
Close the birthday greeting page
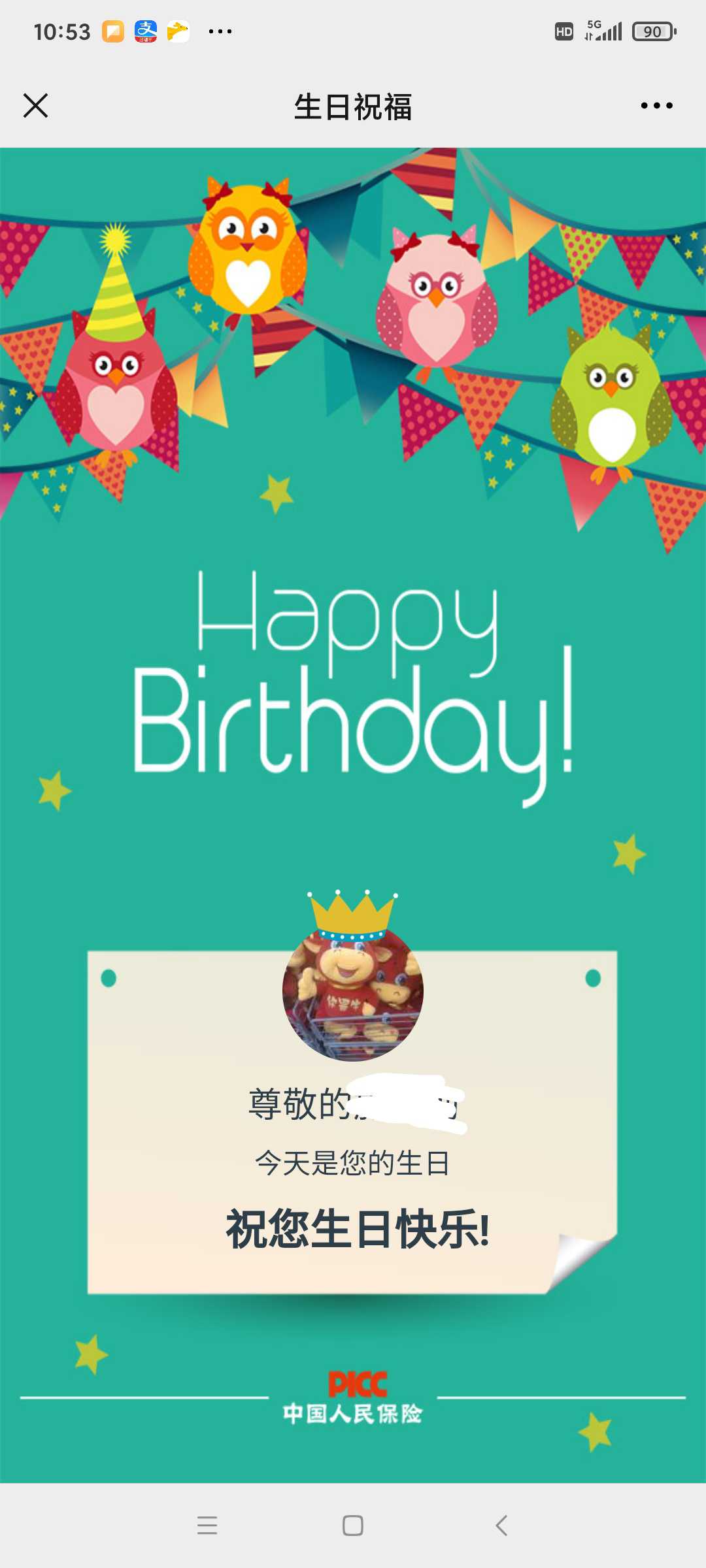click(35, 105)
